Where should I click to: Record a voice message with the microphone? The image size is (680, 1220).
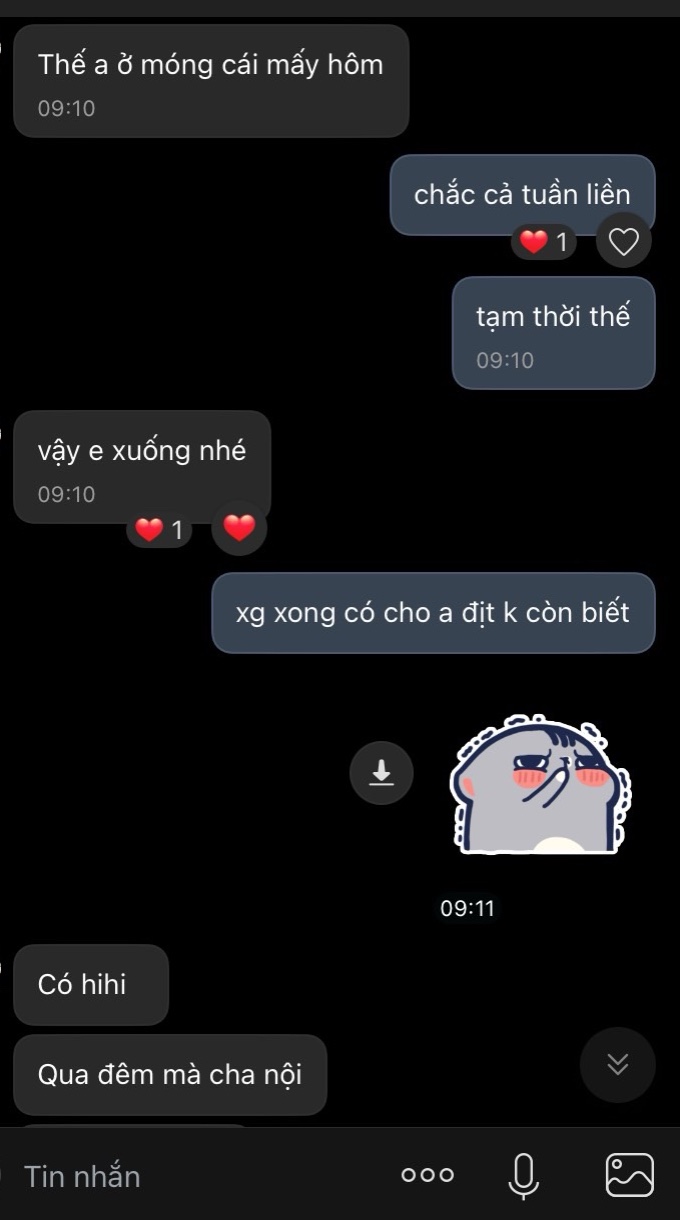pos(523,1175)
